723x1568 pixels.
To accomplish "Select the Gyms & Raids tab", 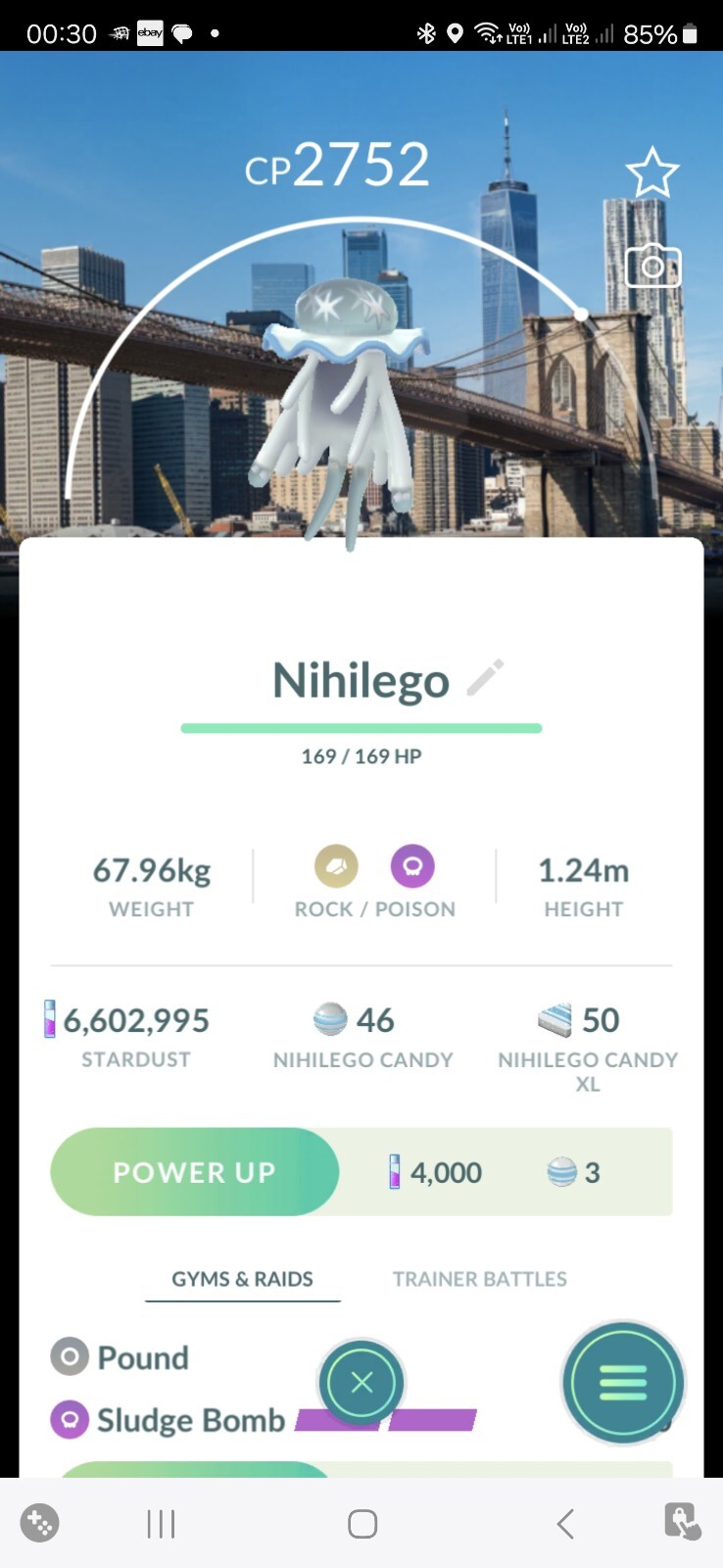I will click(x=242, y=1279).
